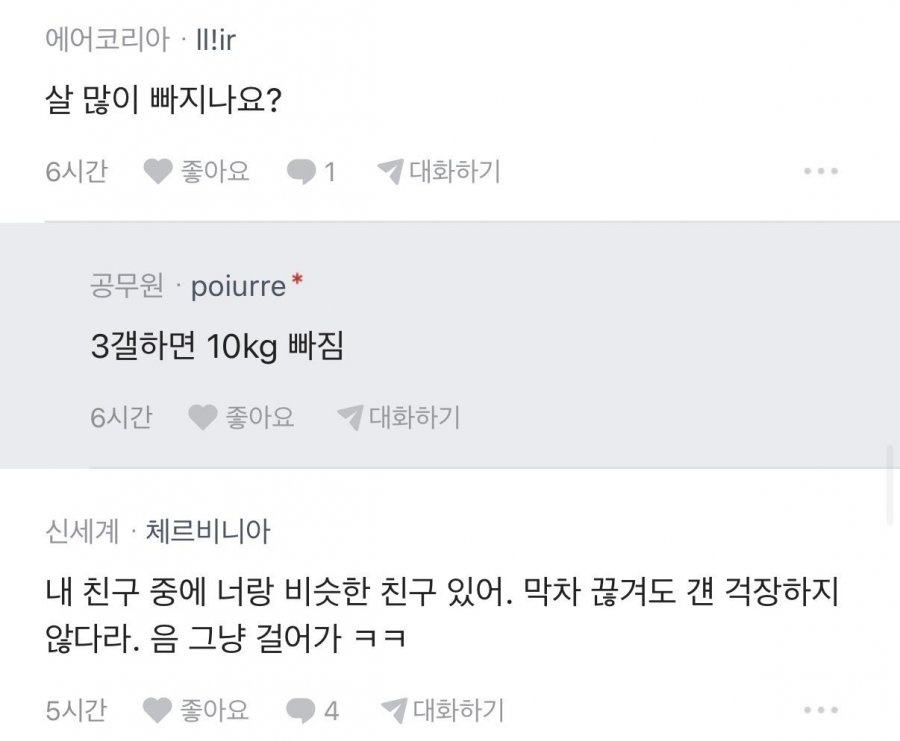Like 체르비니아's comment

pyautogui.click(x=196, y=711)
